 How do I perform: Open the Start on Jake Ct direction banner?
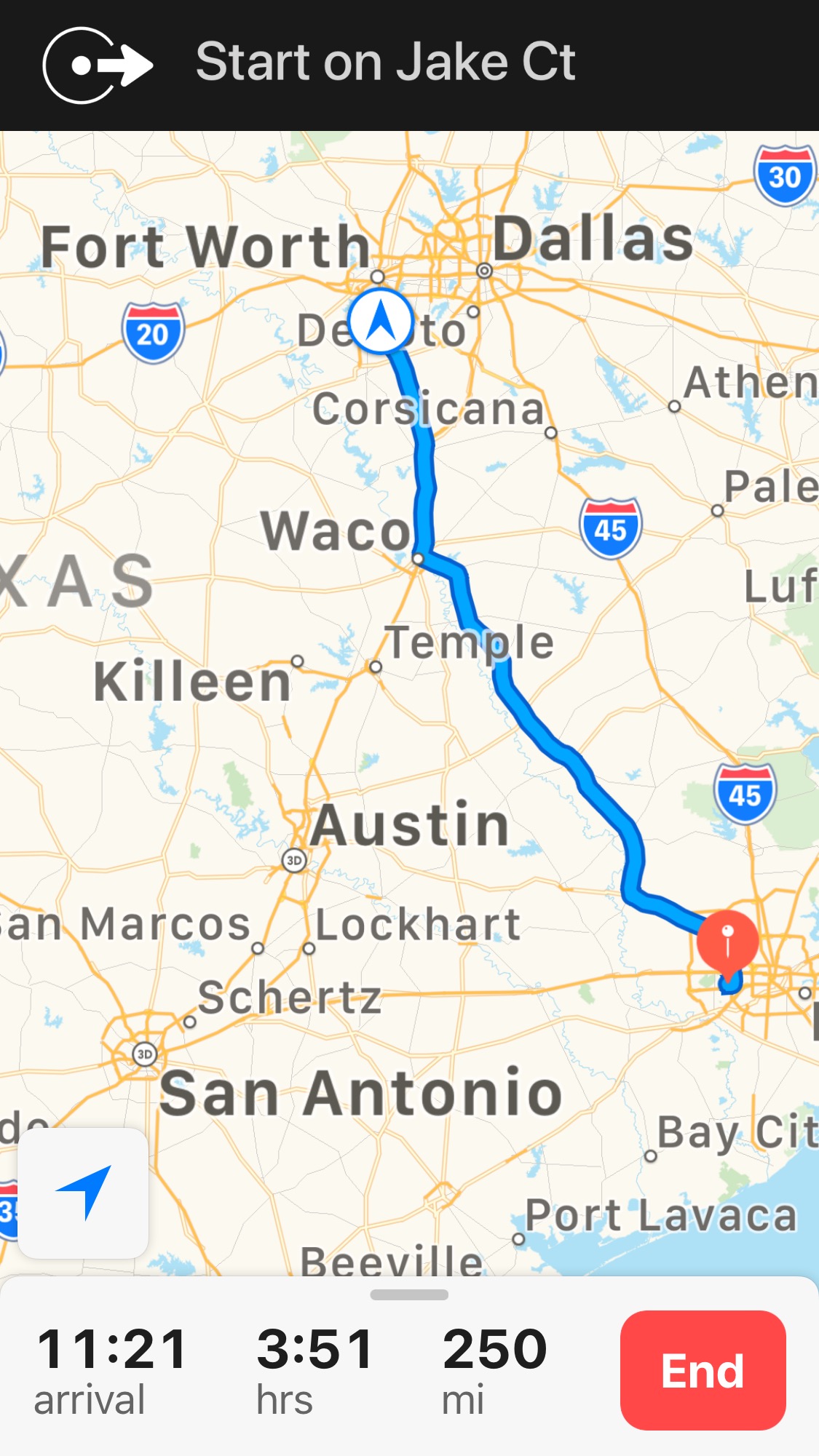(386, 63)
